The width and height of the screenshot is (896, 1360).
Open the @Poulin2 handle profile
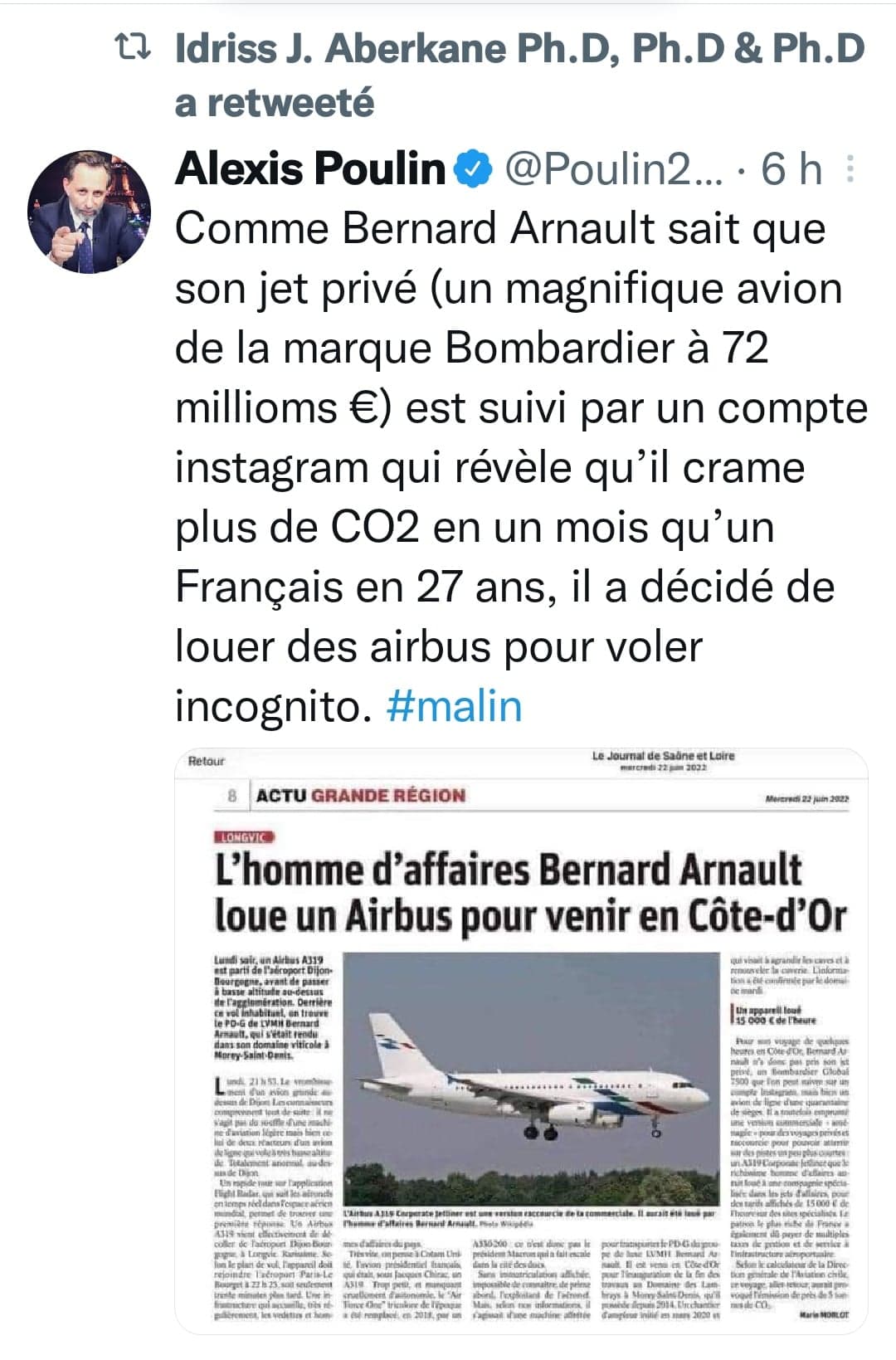coord(613,169)
